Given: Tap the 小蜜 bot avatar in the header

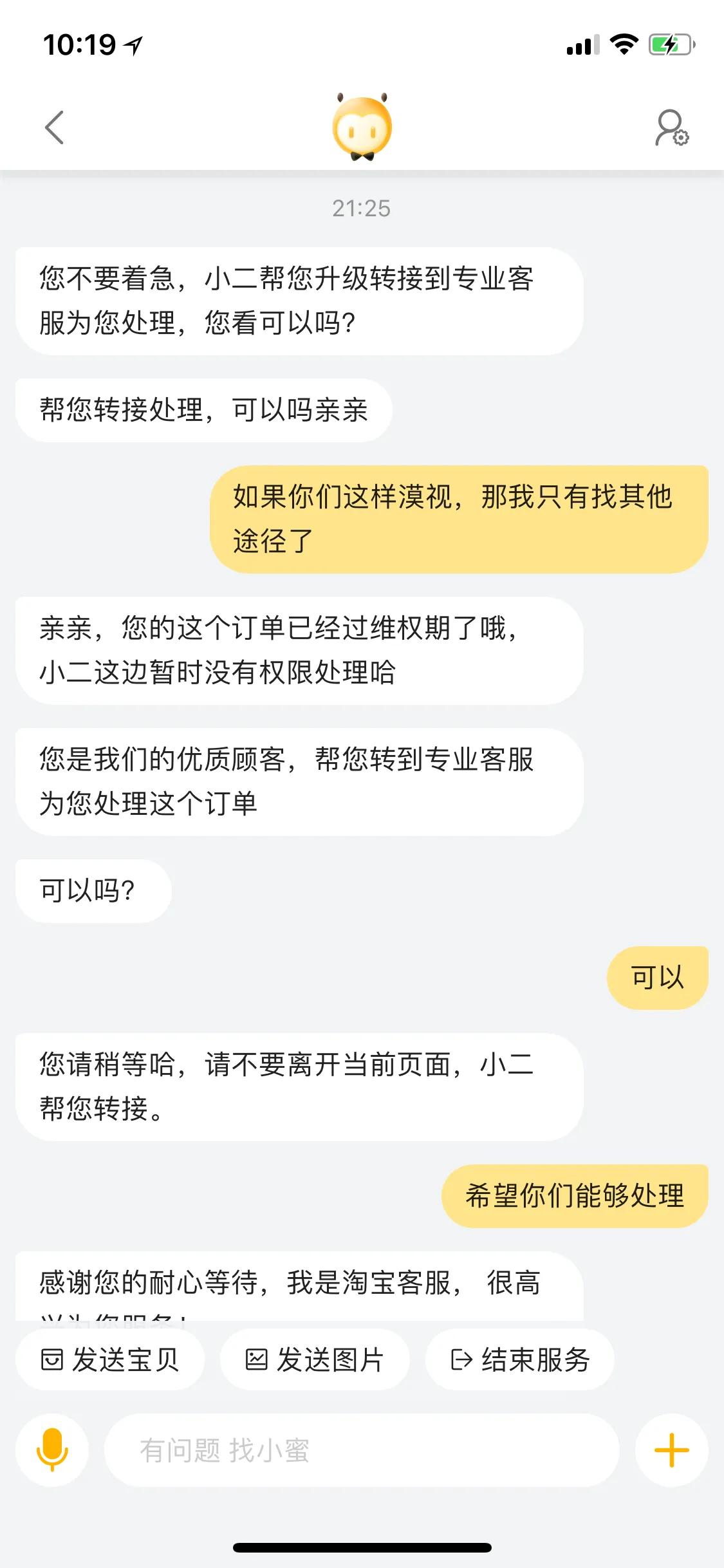Looking at the screenshot, I should (x=362, y=126).
